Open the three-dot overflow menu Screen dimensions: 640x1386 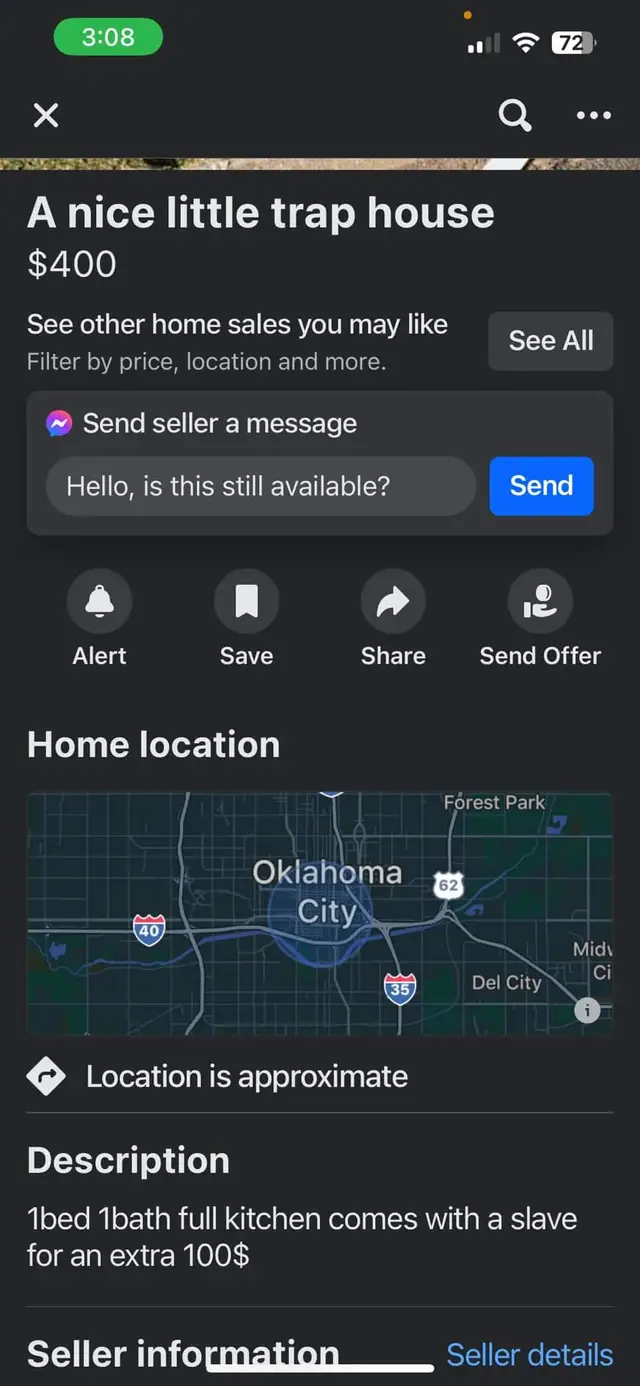(594, 116)
